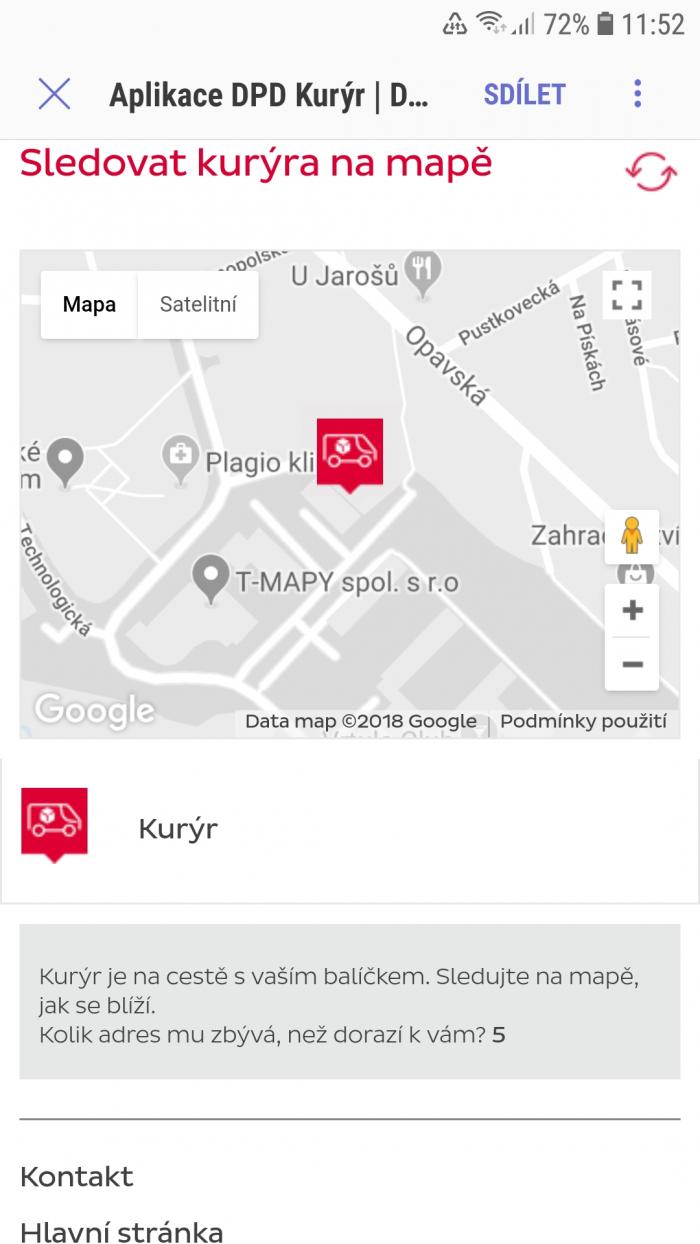
Task: Zoom in on the map
Action: (x=632, y=611)
